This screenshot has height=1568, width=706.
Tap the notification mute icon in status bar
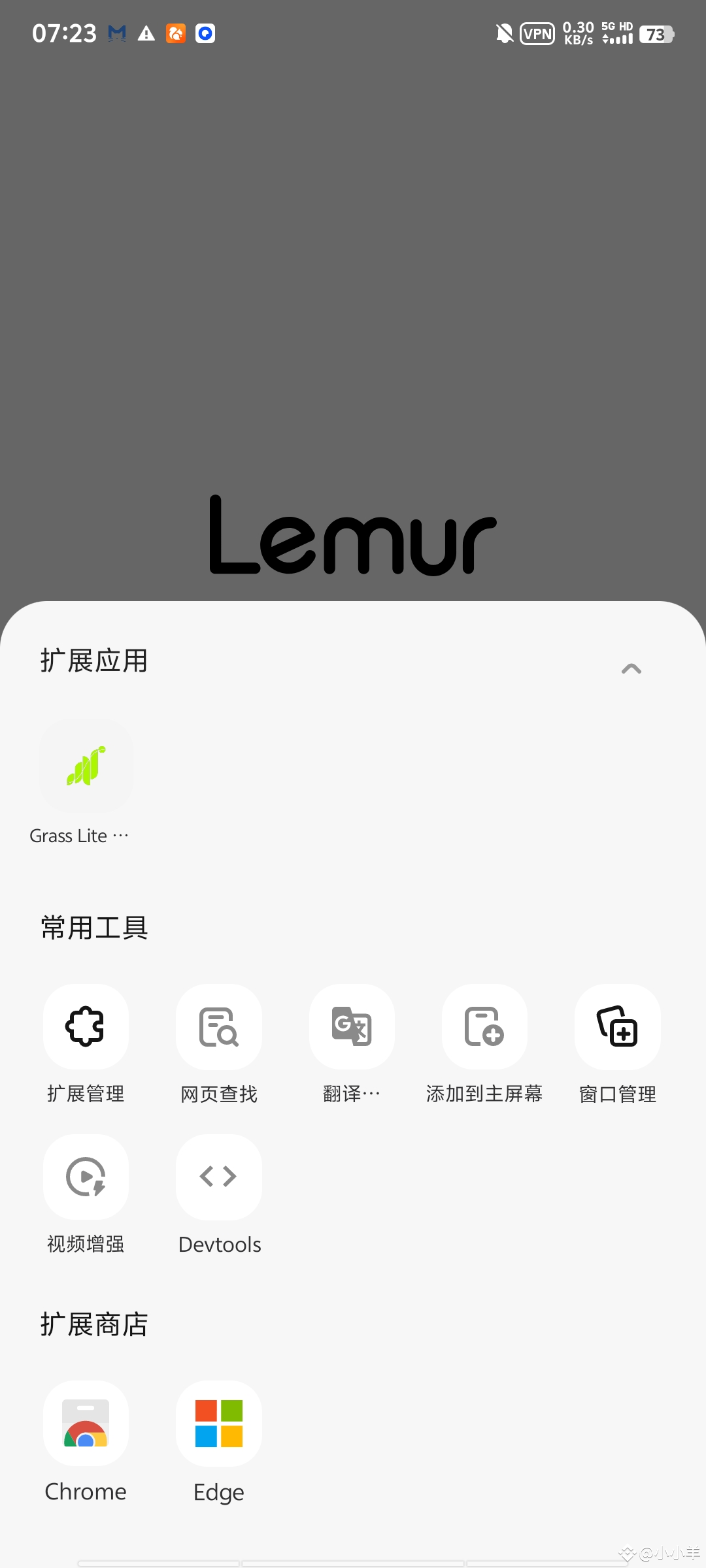coord(502,33)
